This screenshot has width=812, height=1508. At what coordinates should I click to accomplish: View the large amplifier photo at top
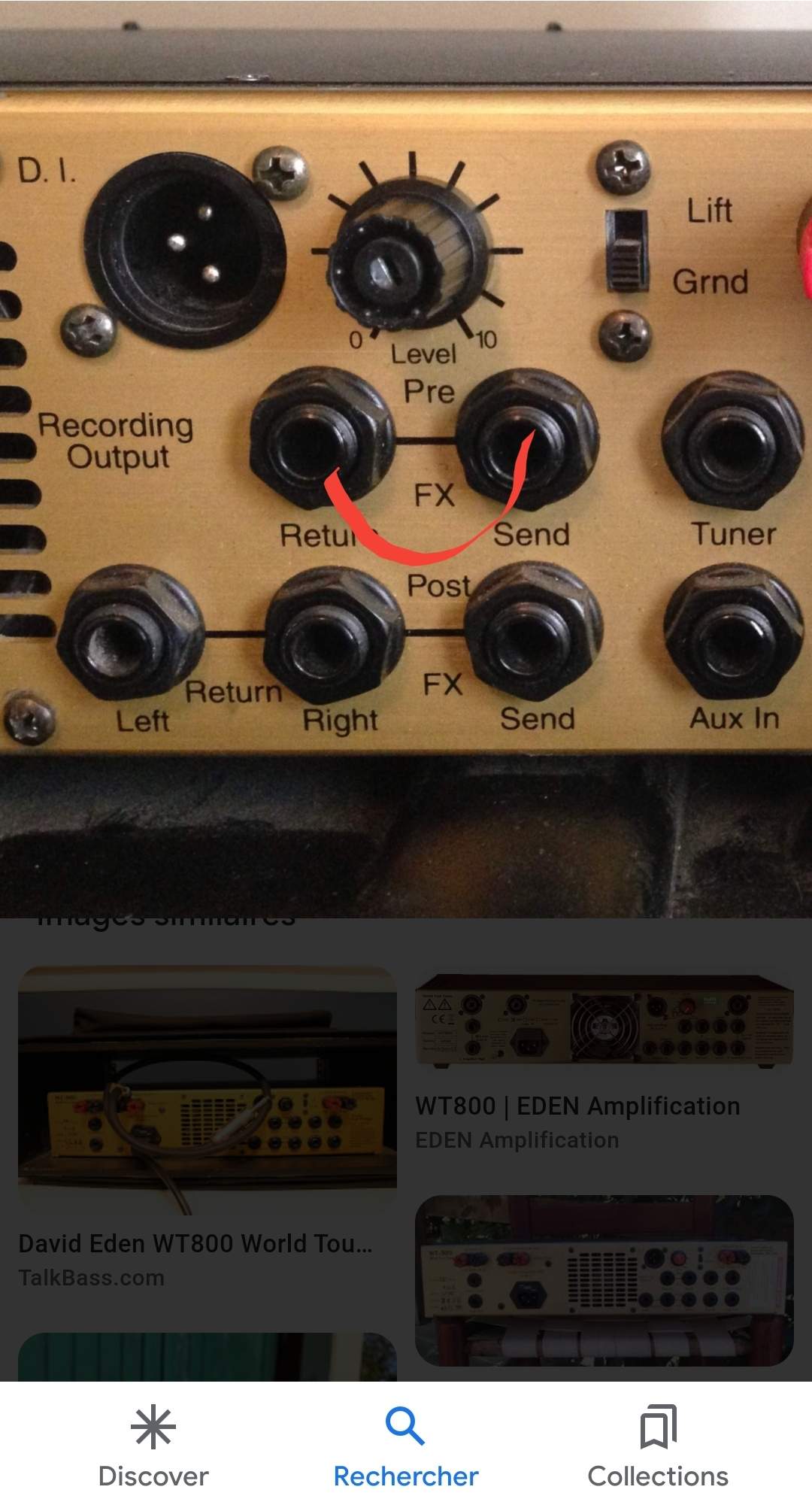coord(406,459)
